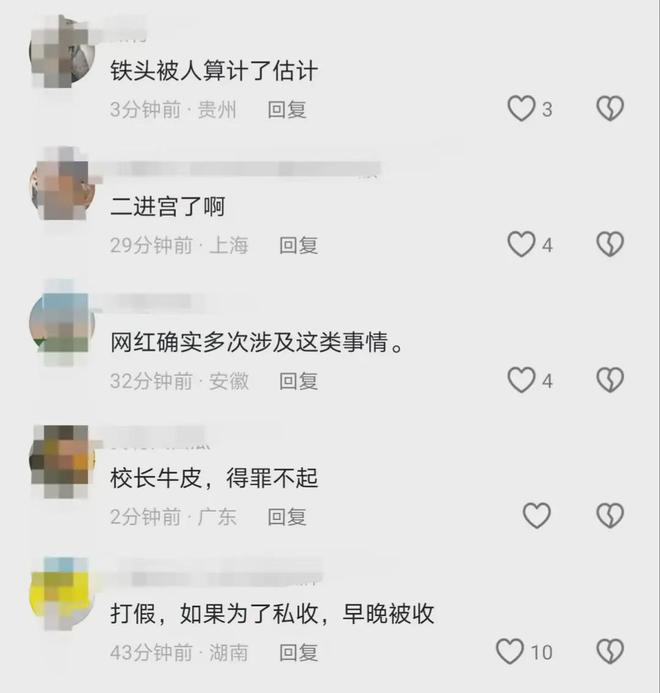
Task: Like the comment '二进宫了啊'
Action: click(521, 244)
